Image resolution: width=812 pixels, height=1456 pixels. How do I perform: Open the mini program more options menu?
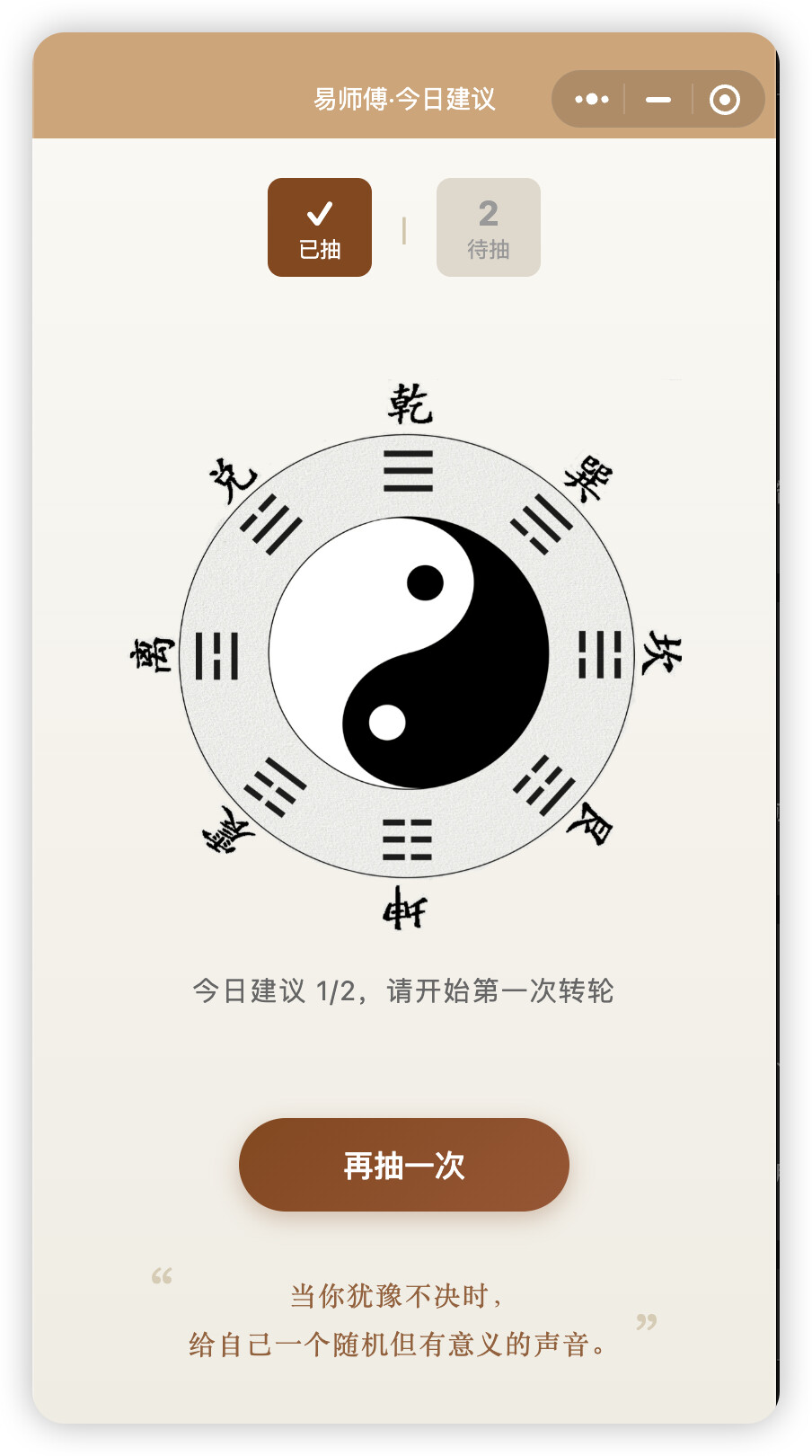591,99
